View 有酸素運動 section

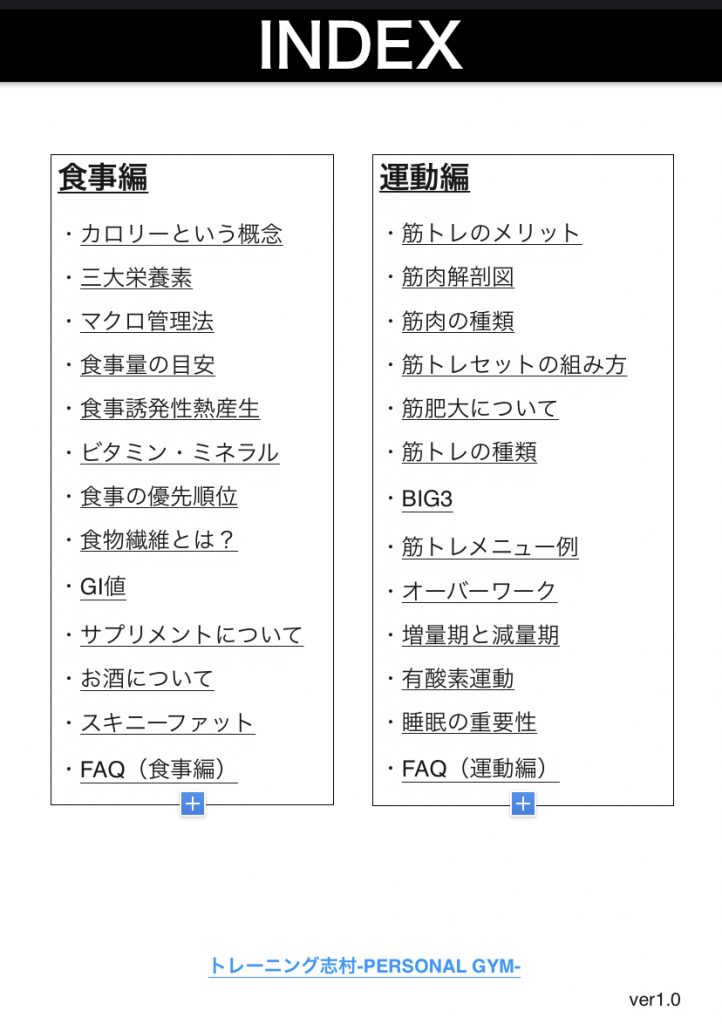click(x=458, y=679)
